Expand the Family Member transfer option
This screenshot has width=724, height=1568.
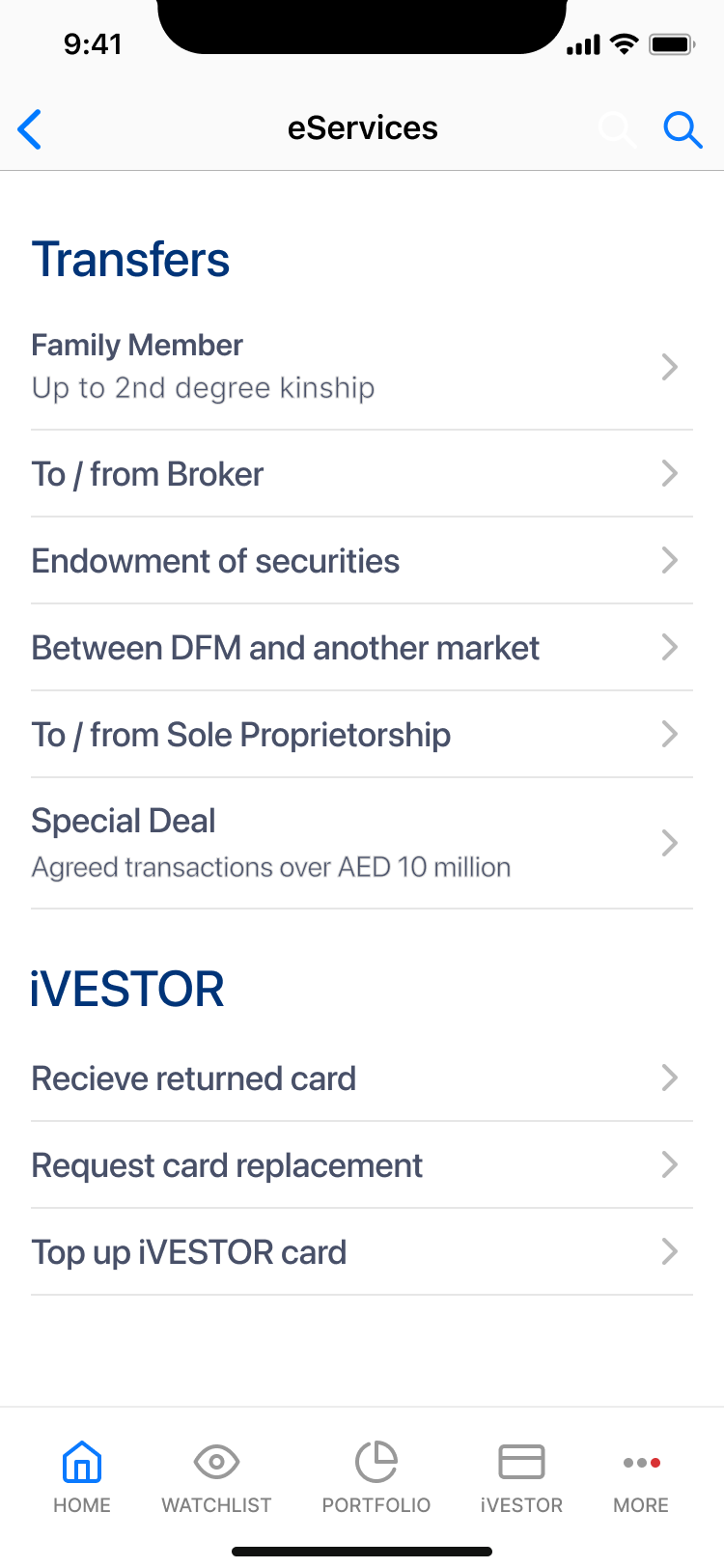pyautogui.click(x=362, y=365)
